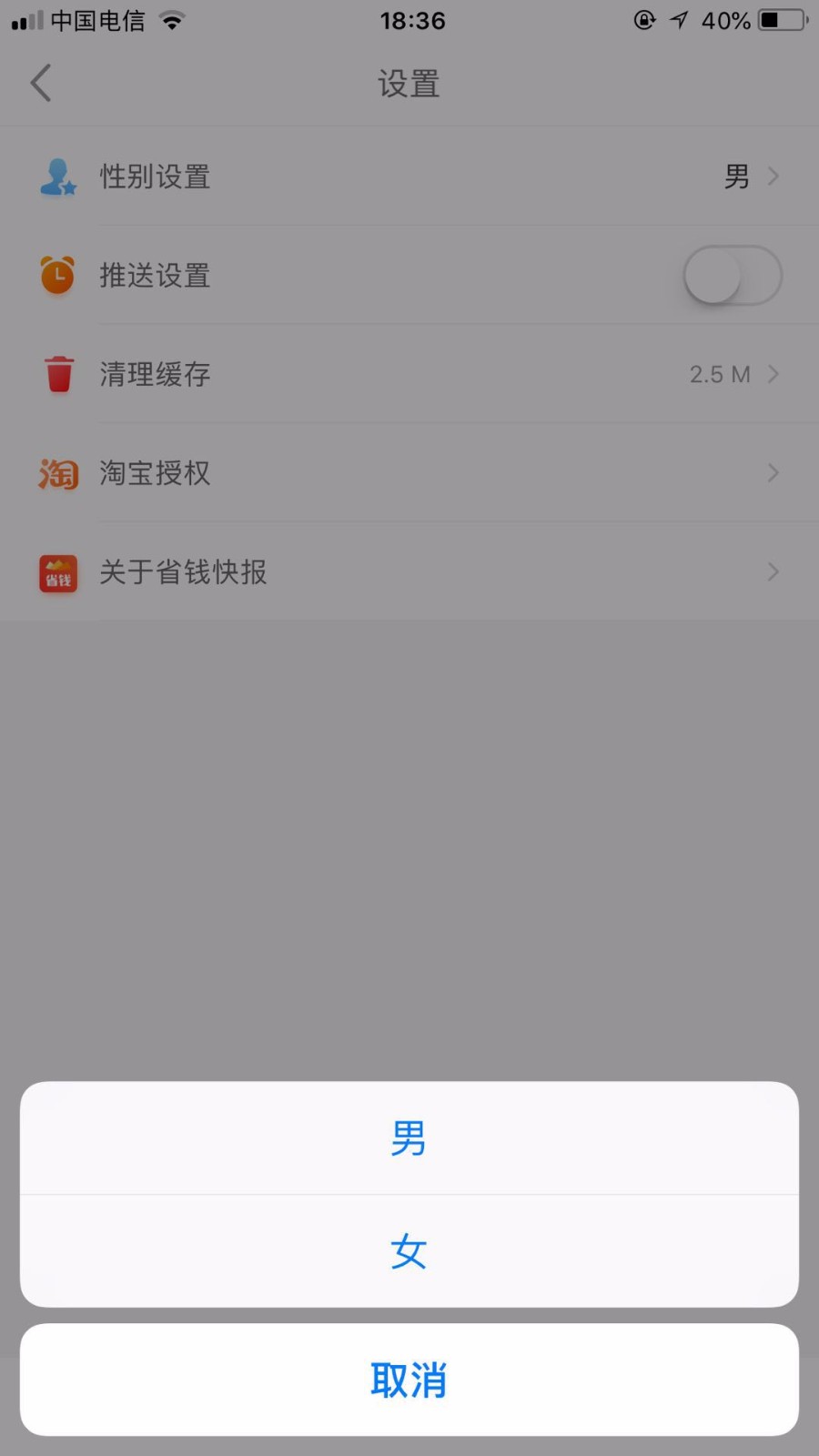Click the battery indicator in the status bar

click(x=778, y=20)
